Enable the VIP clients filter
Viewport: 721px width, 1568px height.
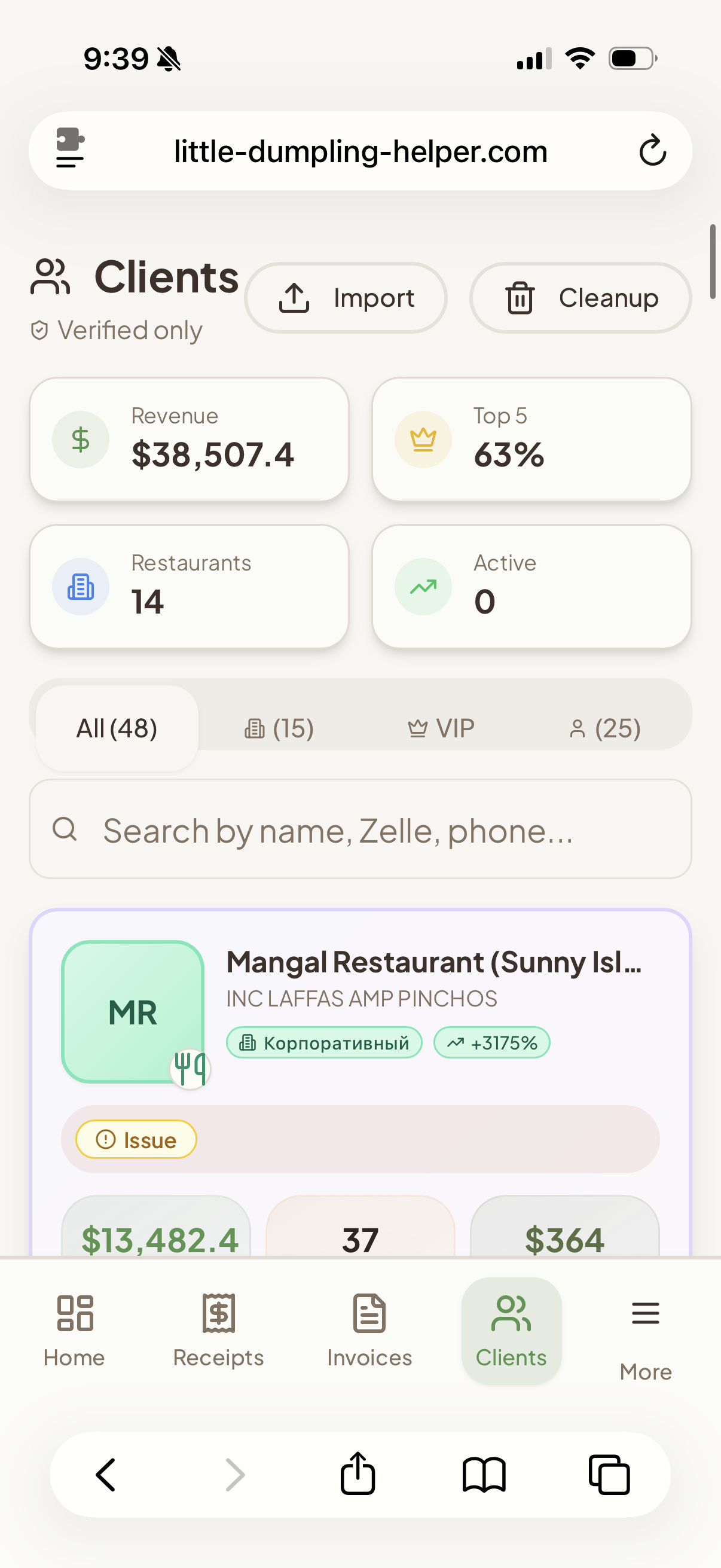click(x=441, y=727)
